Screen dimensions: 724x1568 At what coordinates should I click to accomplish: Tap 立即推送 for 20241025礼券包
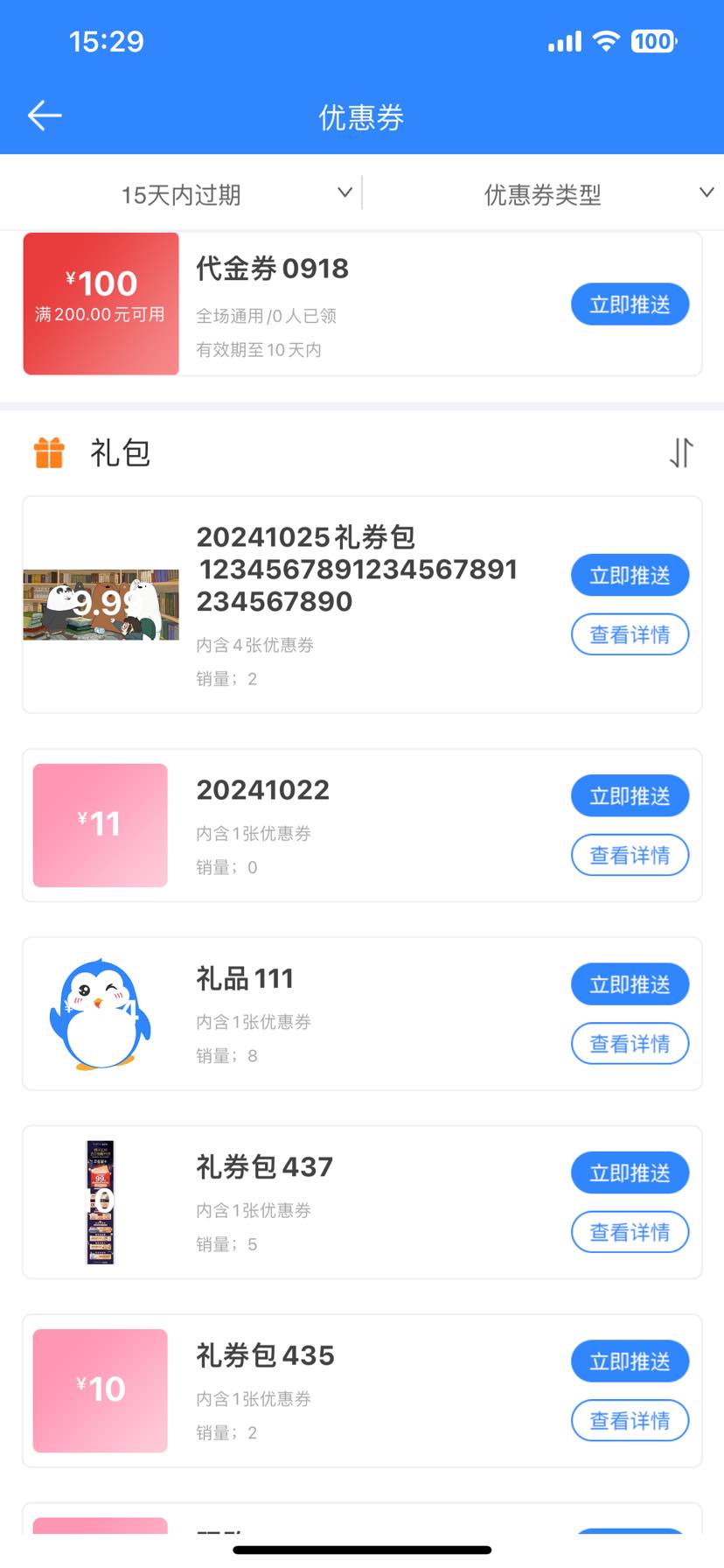[630, 575]
